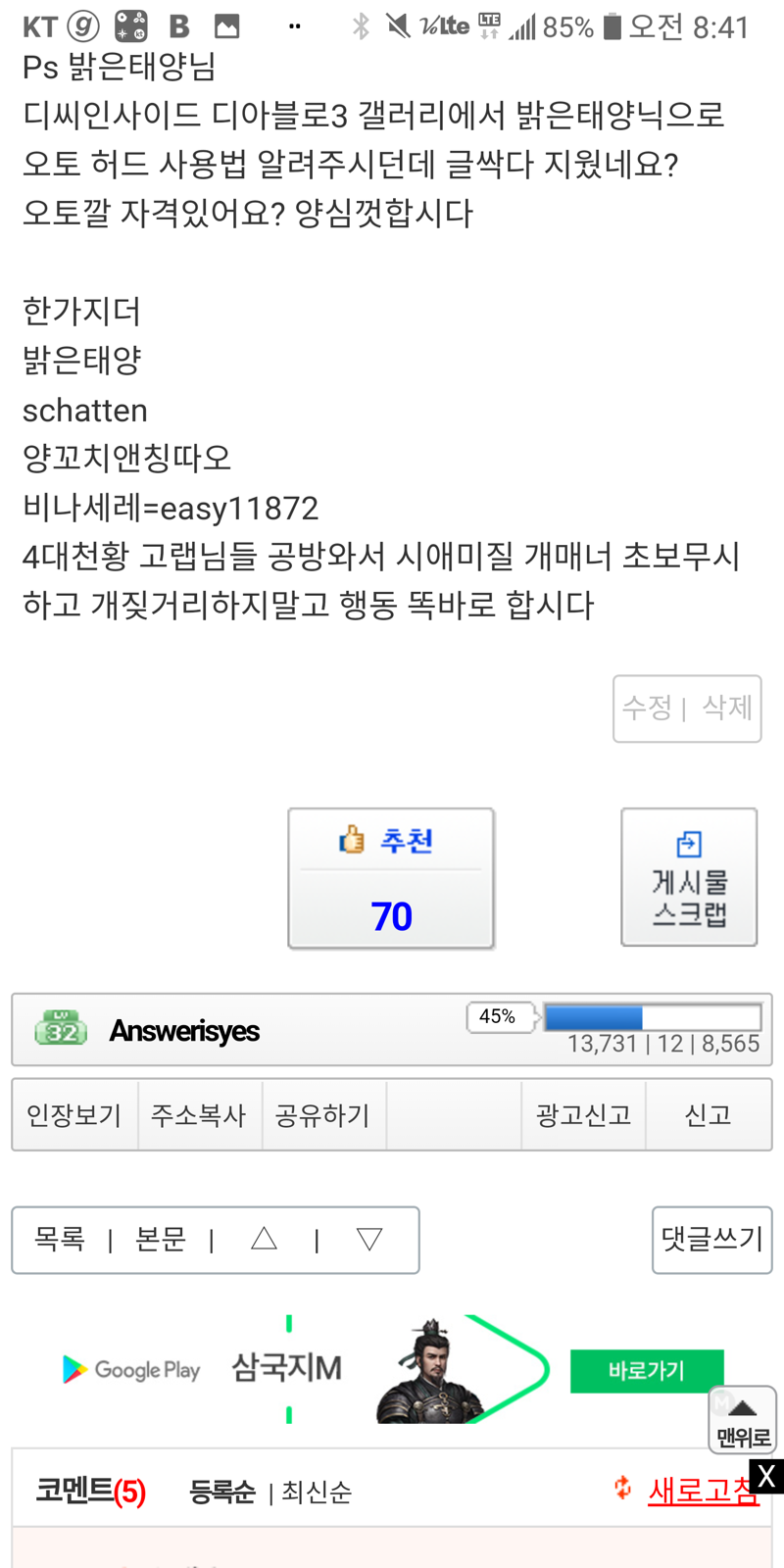Viewport: 784px width, 1568px height.
Task: Sort comments by 최신순
Action: (317, 1492)
